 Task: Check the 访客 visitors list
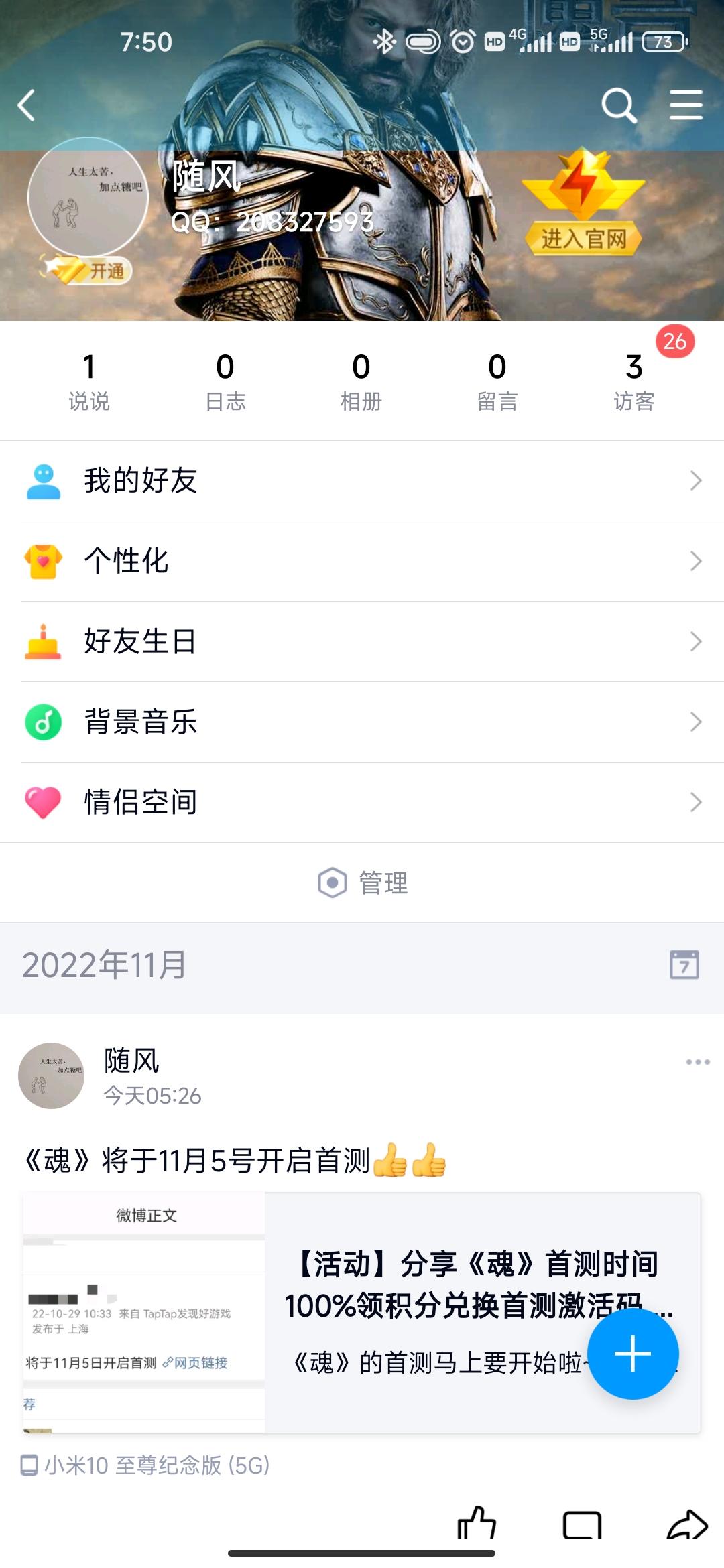coord(633,381)
